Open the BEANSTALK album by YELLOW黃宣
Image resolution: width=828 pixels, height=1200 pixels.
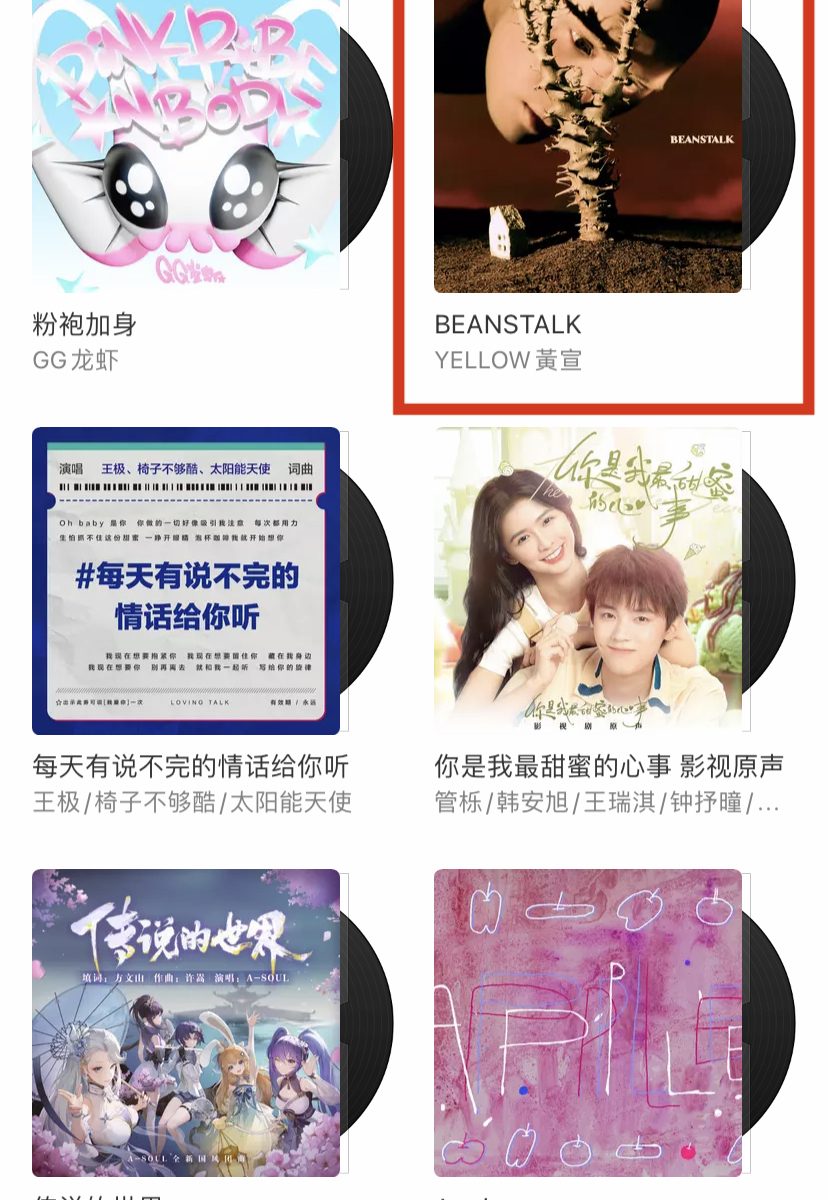tap(588, 145)
